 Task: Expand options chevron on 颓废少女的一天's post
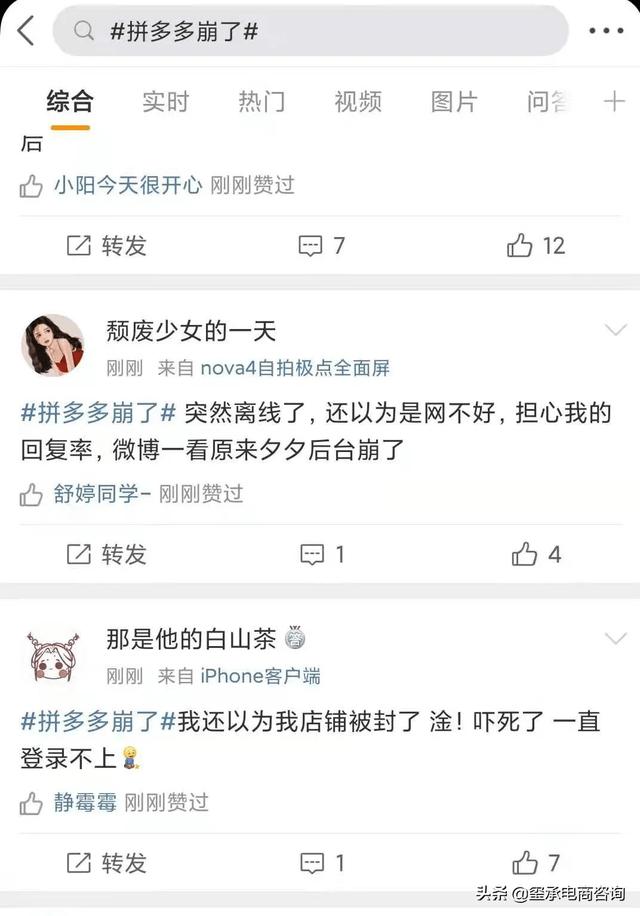[x=615, y=330]
